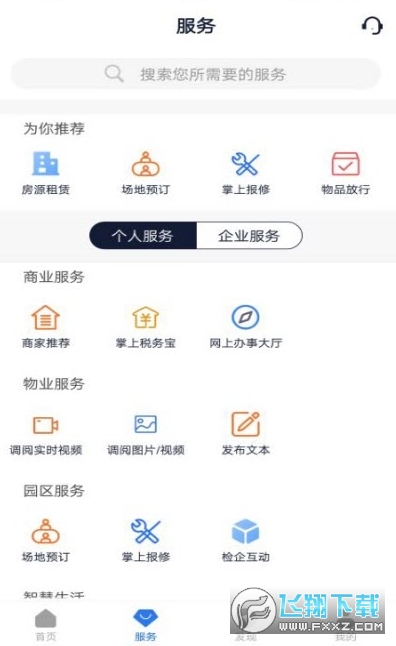Screen dimensions: 396x646
Task: Open 调阅图片/视频
Action: coord(145,434)
